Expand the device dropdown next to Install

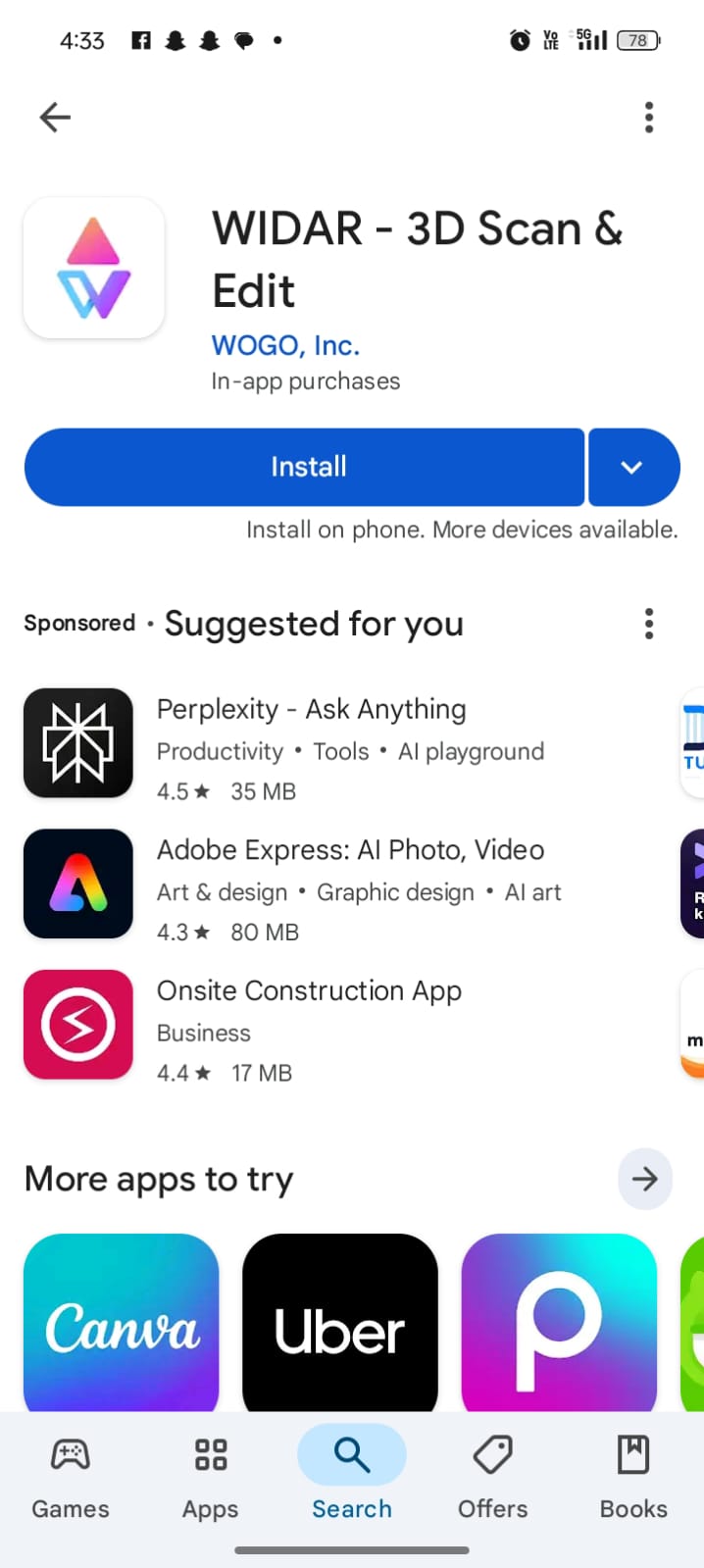[633, 467]
